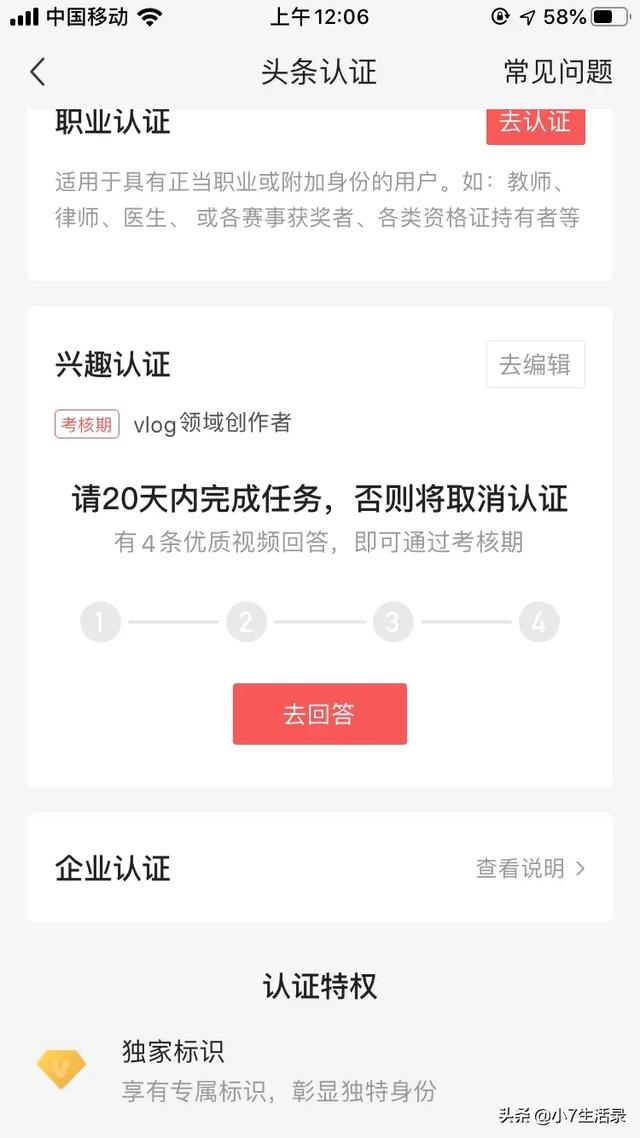640x1138 pixels.
Task: Open 常见问题 help page
Action: [x=558, y=72]
